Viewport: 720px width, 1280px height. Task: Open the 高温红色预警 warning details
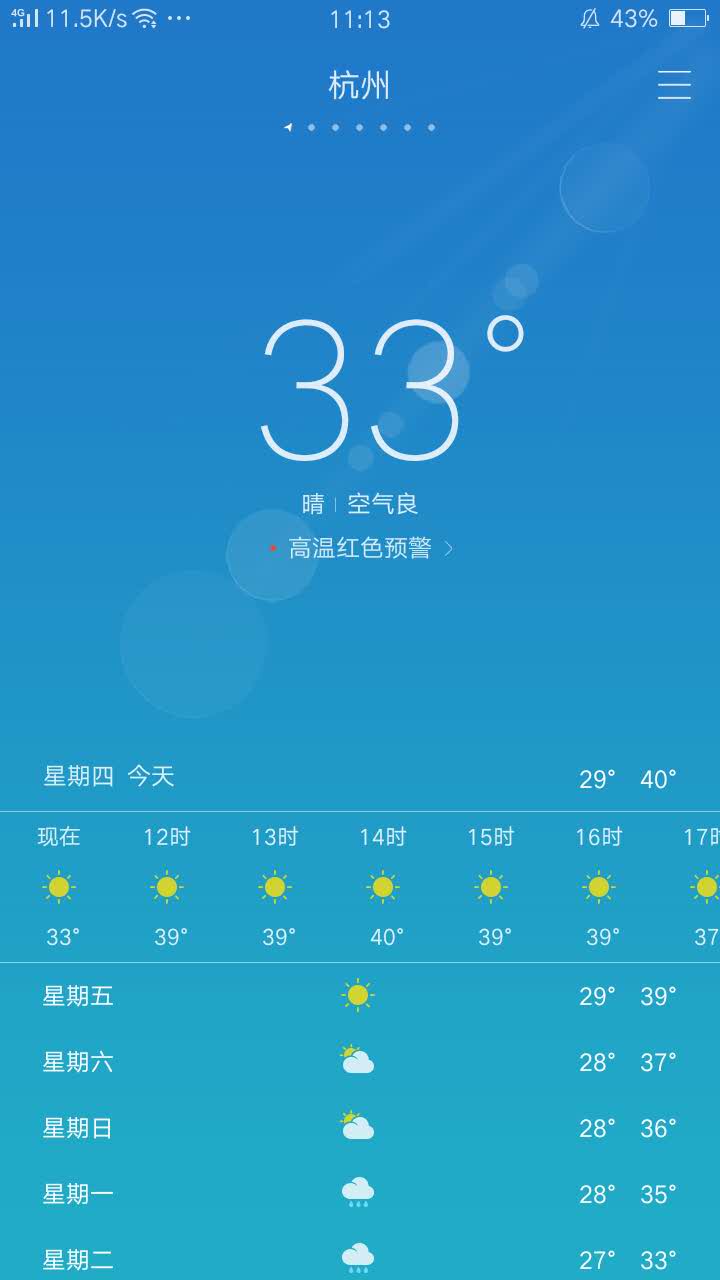361,548
